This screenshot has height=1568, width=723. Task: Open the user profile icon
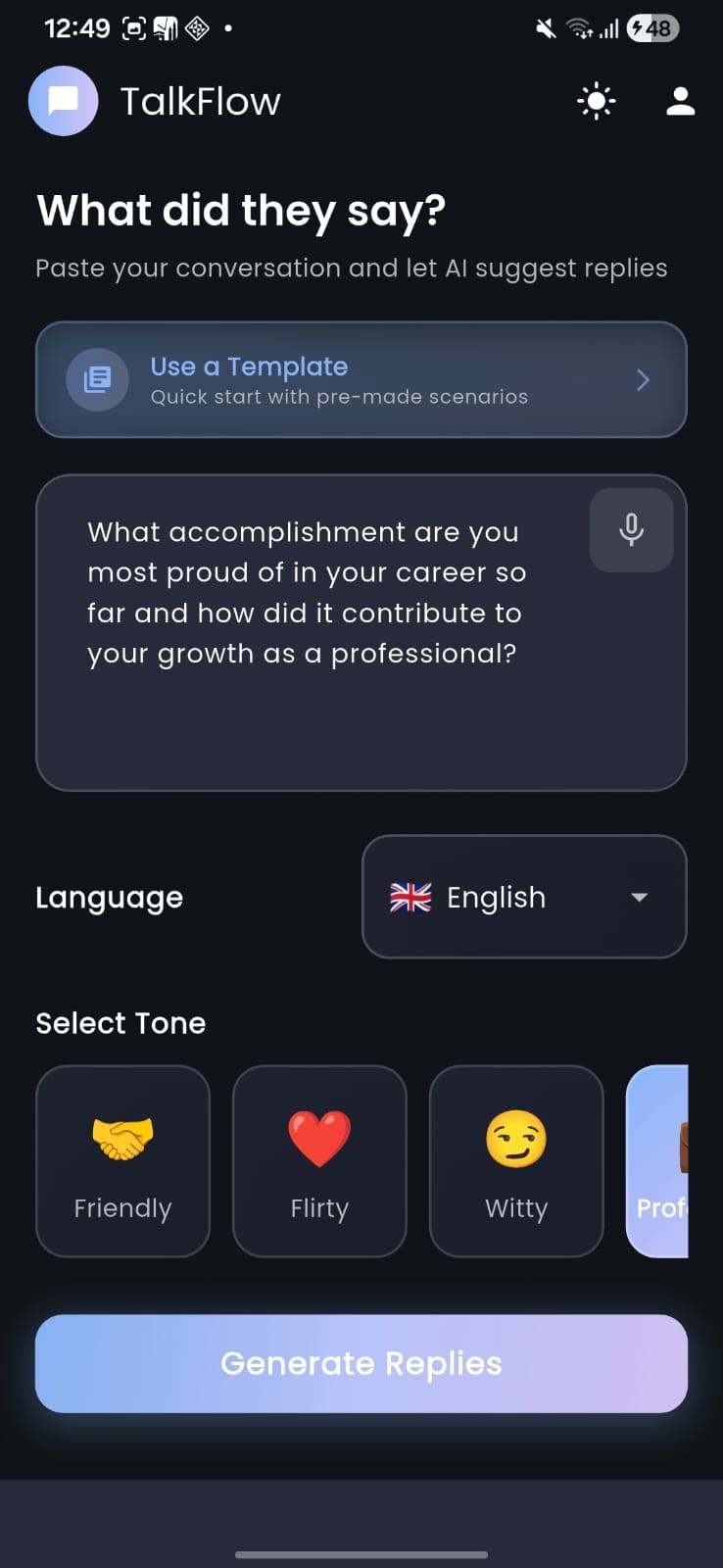click(680, 100)
